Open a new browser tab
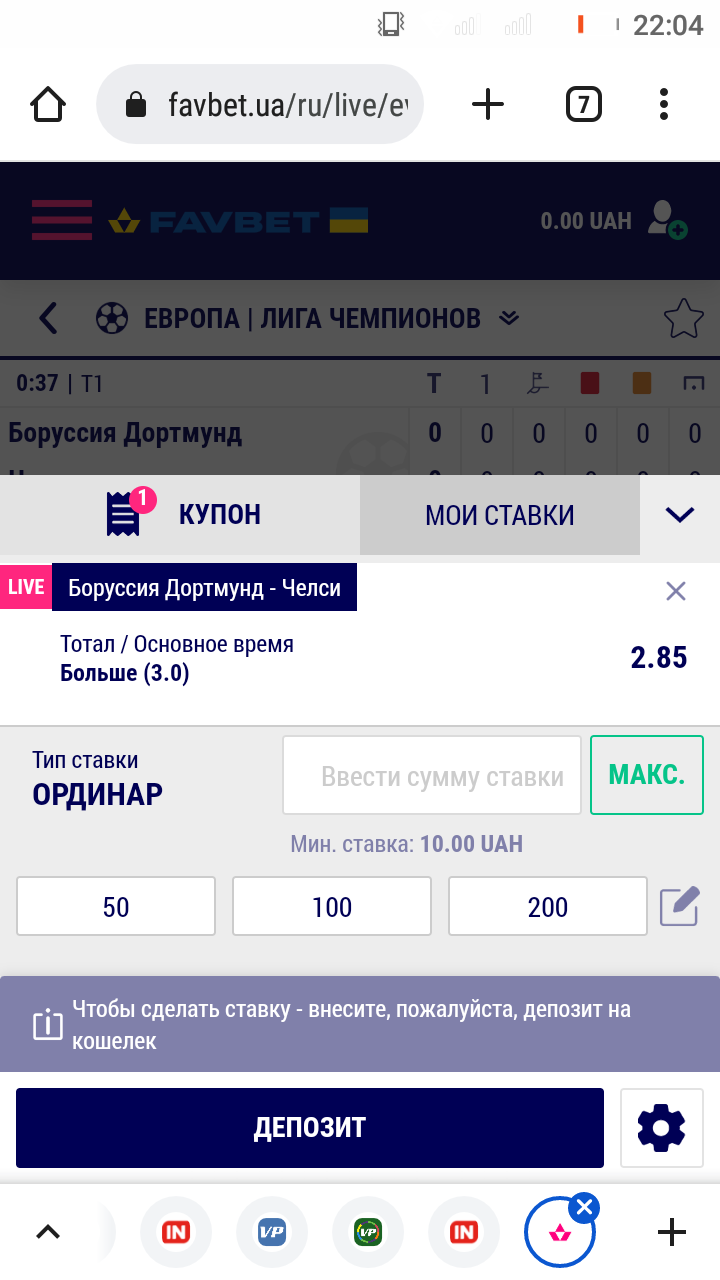Image resolution: width=720 pixels, height=1280 pixels. pyautogui.click(x=487, y=104)
